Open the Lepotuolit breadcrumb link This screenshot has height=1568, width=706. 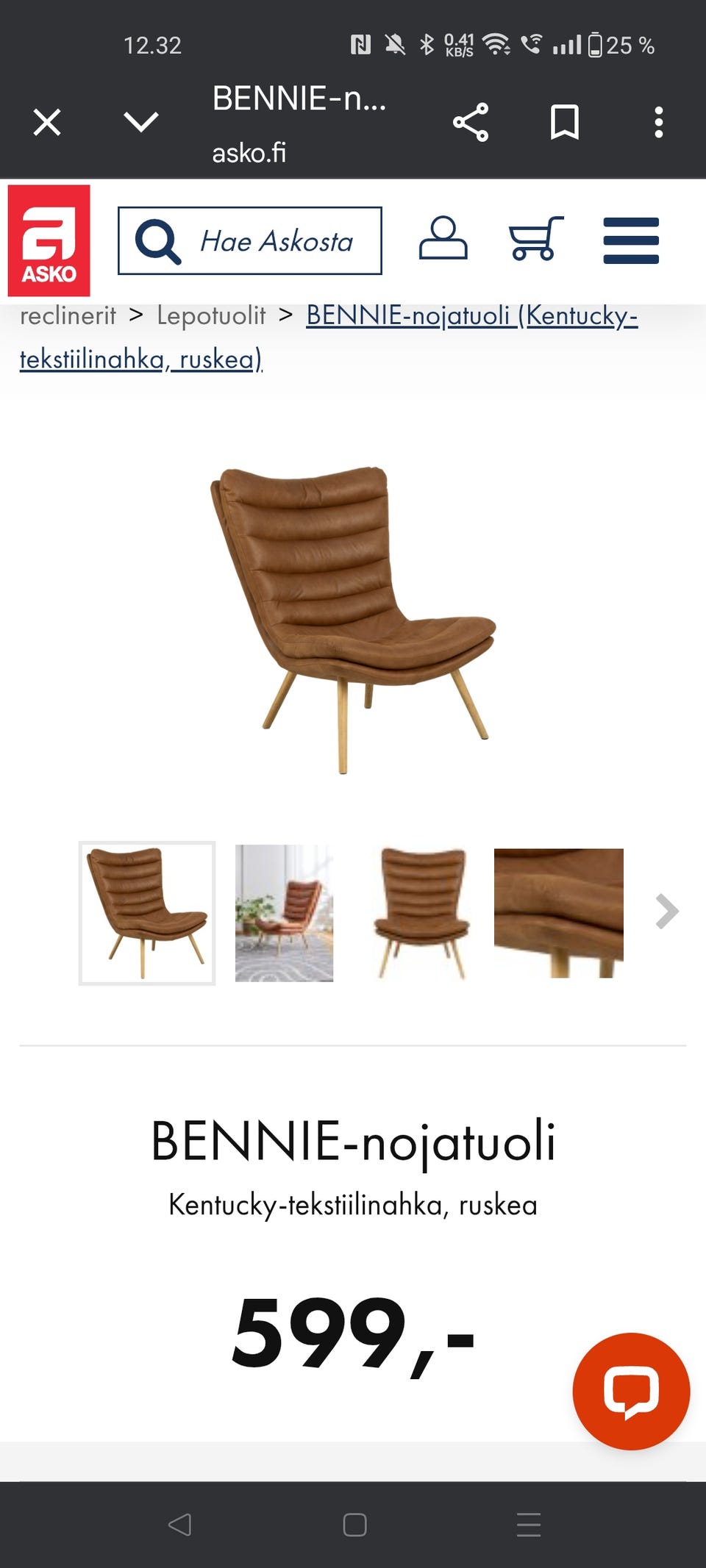coord(211,315)
